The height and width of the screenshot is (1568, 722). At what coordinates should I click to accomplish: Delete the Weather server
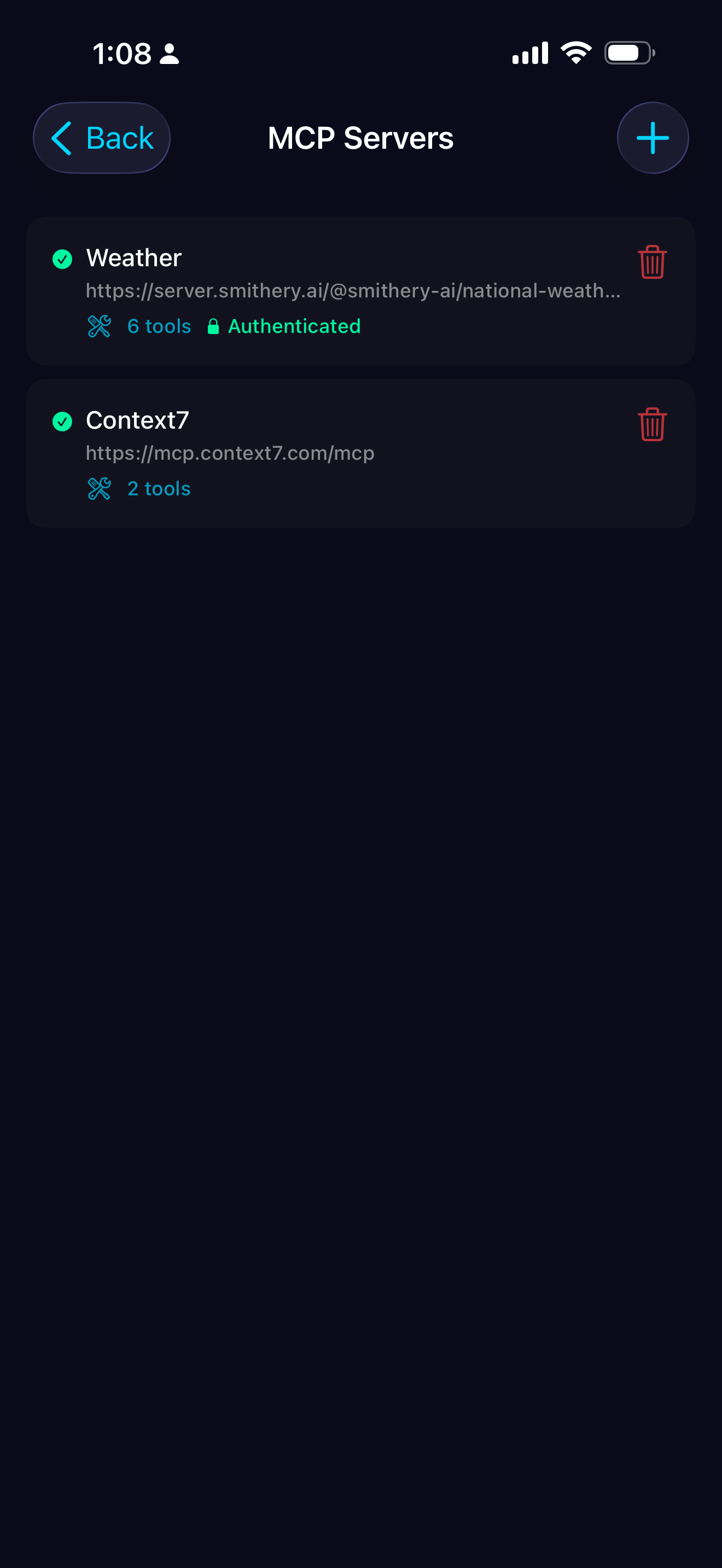(651, 262)
